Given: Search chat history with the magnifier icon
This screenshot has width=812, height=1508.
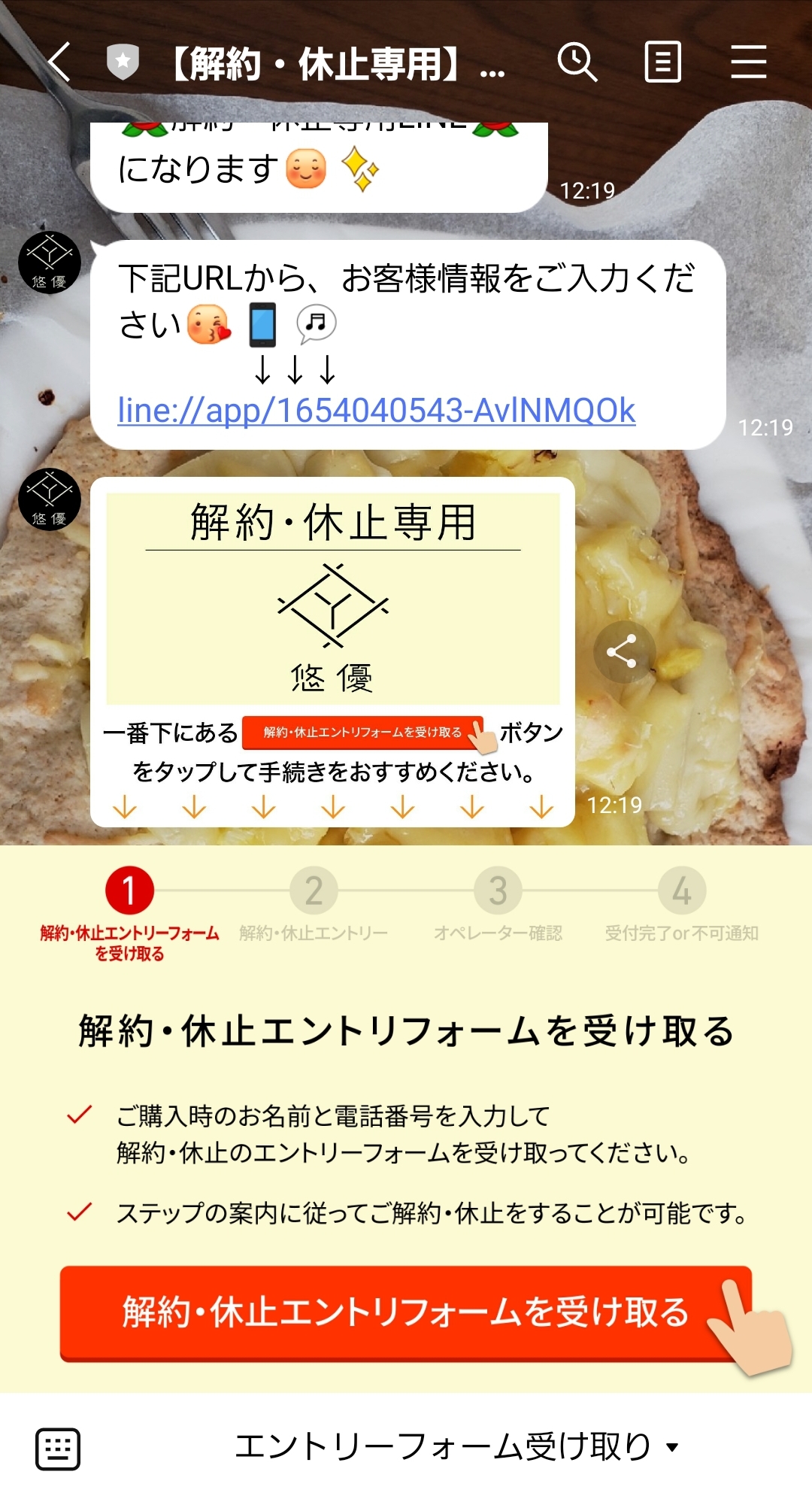Looking at the screenshot, I should point(577,62).
